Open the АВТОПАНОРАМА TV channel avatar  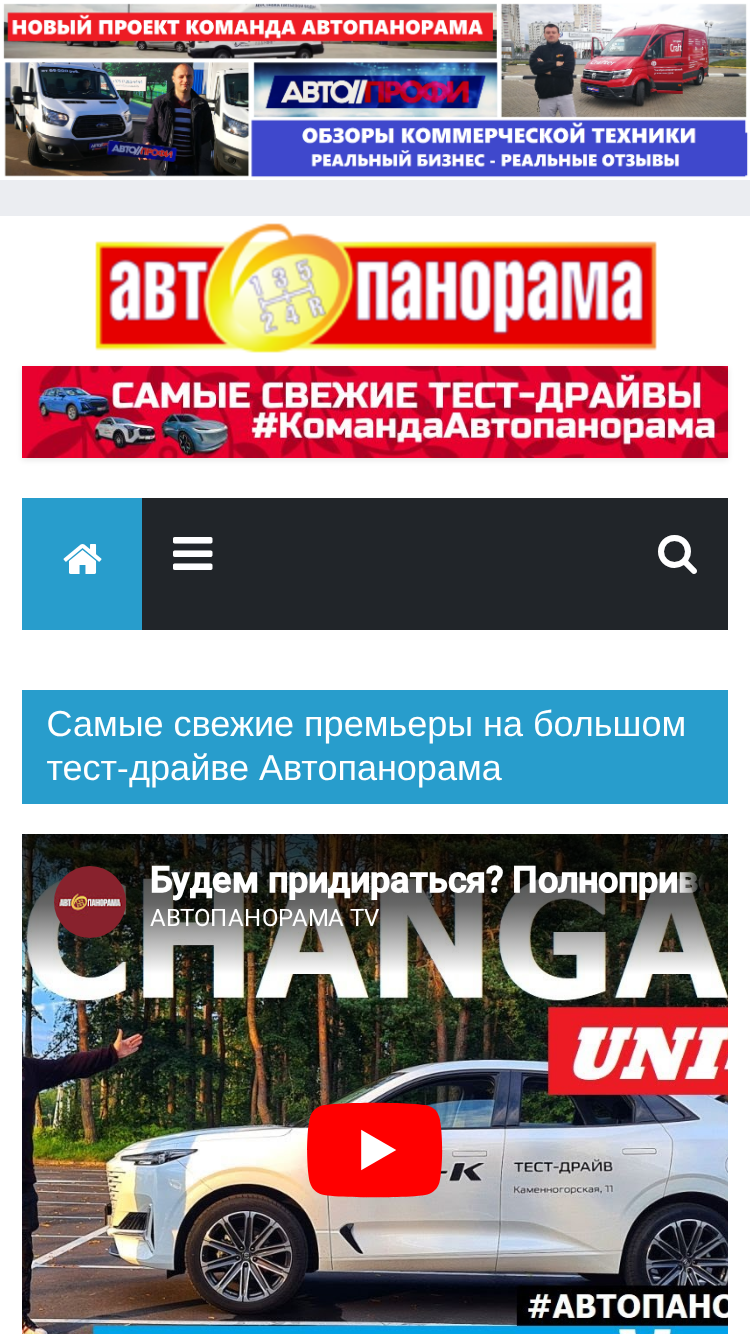[90, 902]
